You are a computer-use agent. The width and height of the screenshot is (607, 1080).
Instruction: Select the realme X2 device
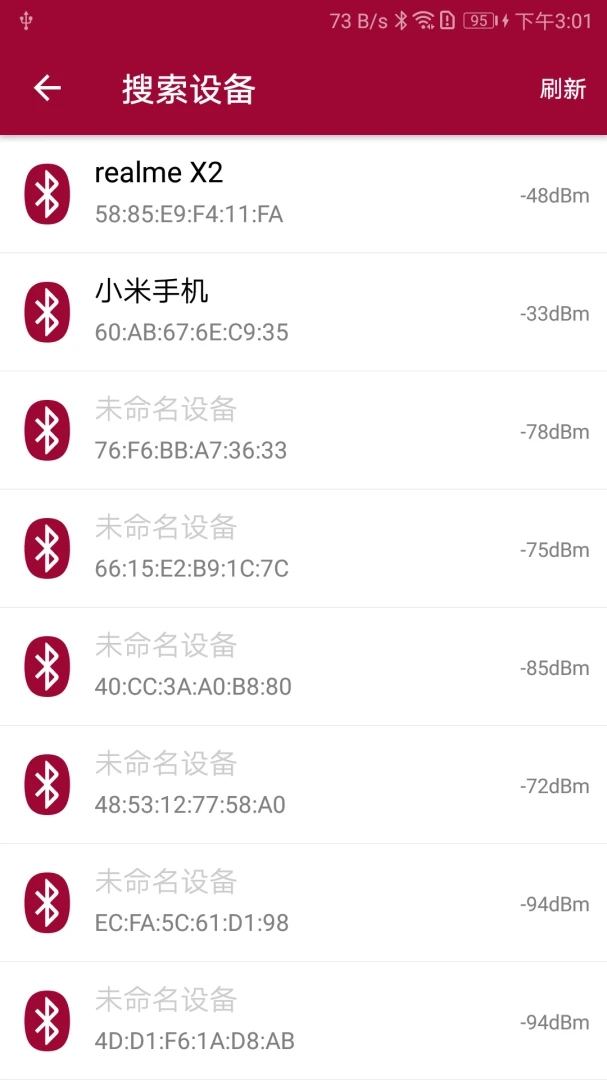(303, 194)
